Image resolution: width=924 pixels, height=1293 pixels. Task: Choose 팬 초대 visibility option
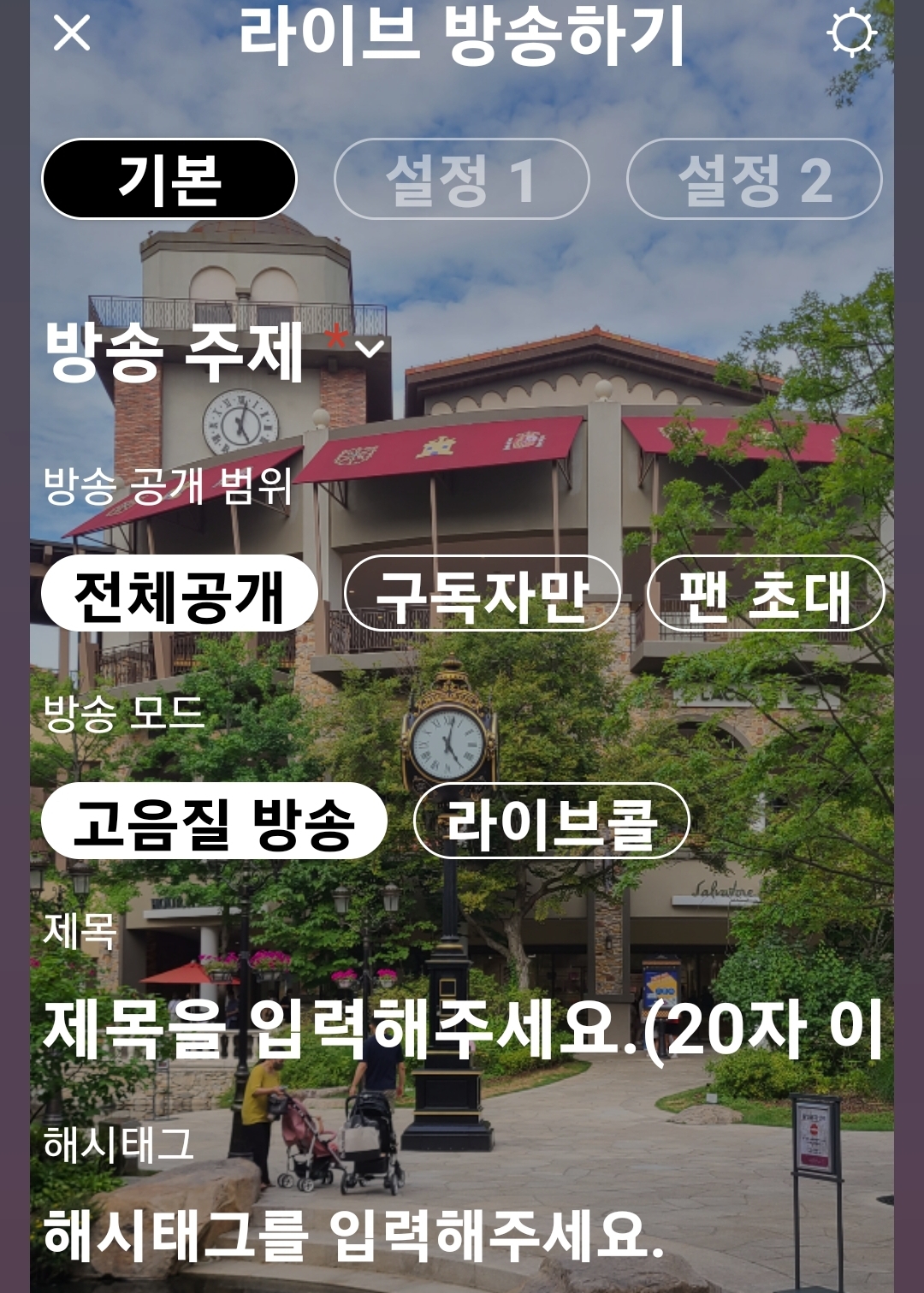click(765, 594)
